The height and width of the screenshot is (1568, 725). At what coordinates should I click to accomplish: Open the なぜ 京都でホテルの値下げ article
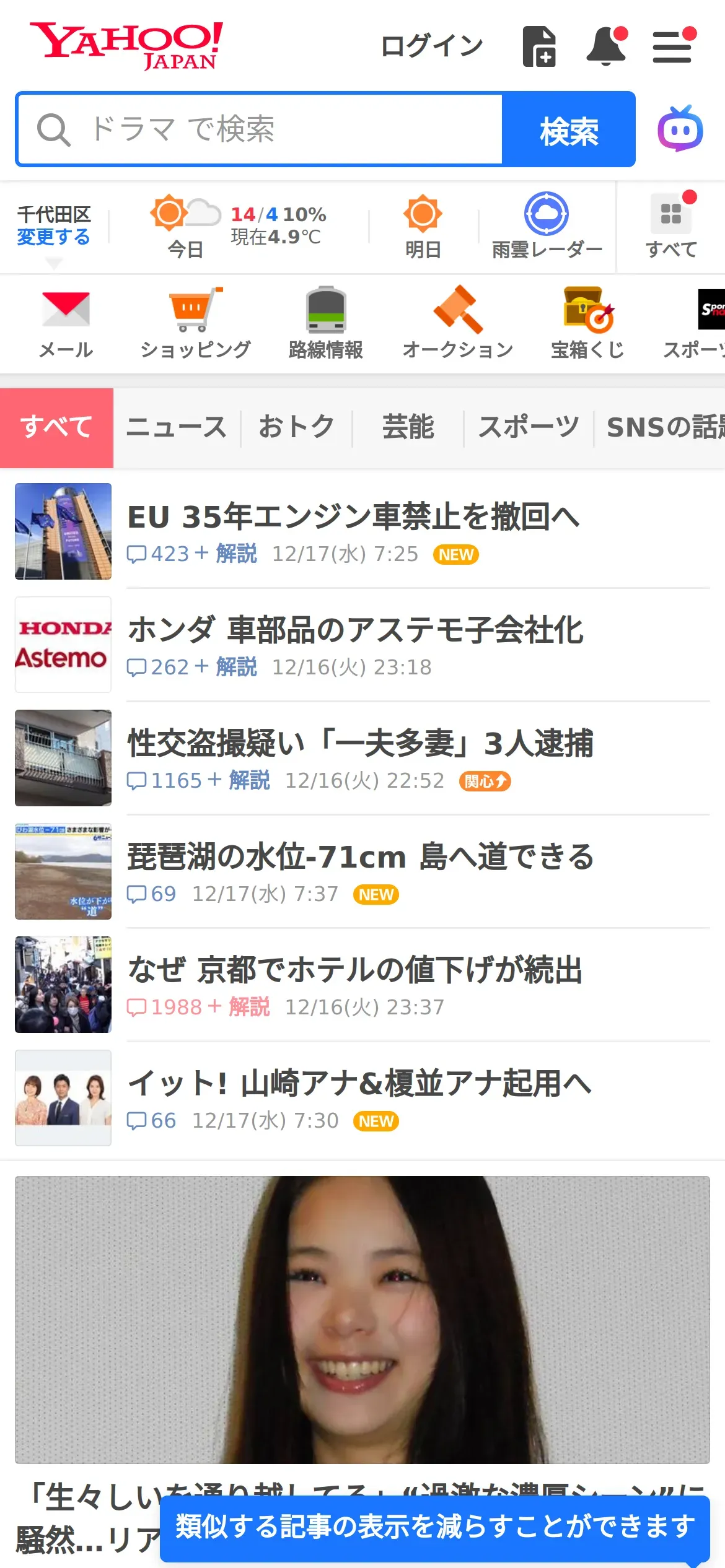point(354,970)
